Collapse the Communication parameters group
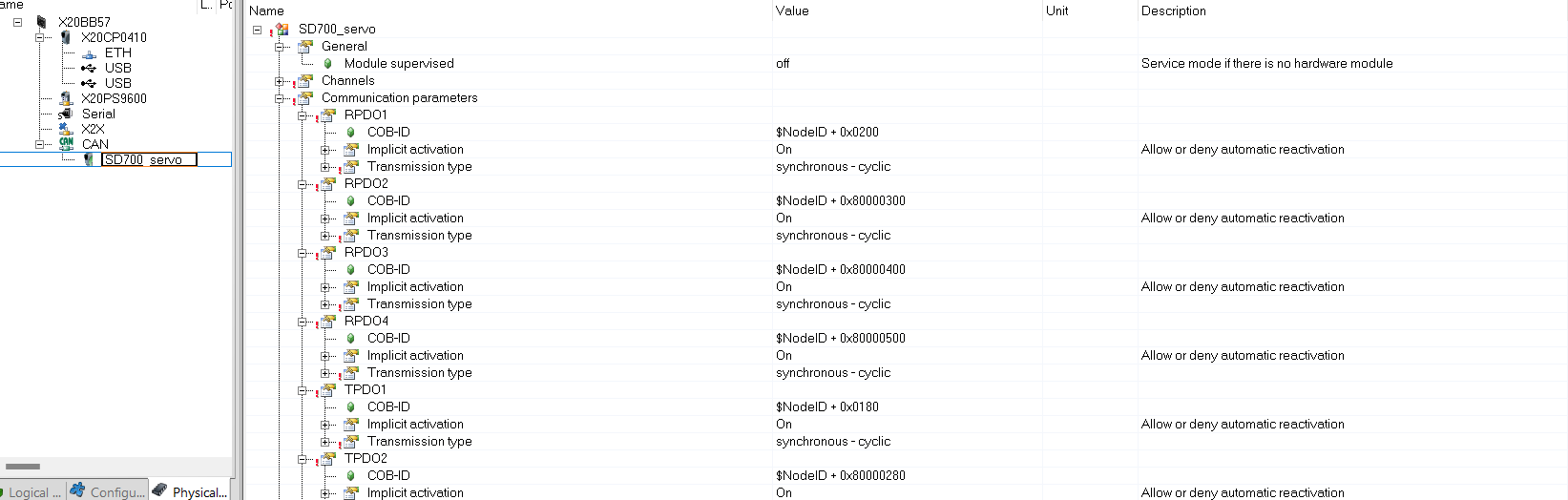The image size is (1568, 500). point(280,98)
